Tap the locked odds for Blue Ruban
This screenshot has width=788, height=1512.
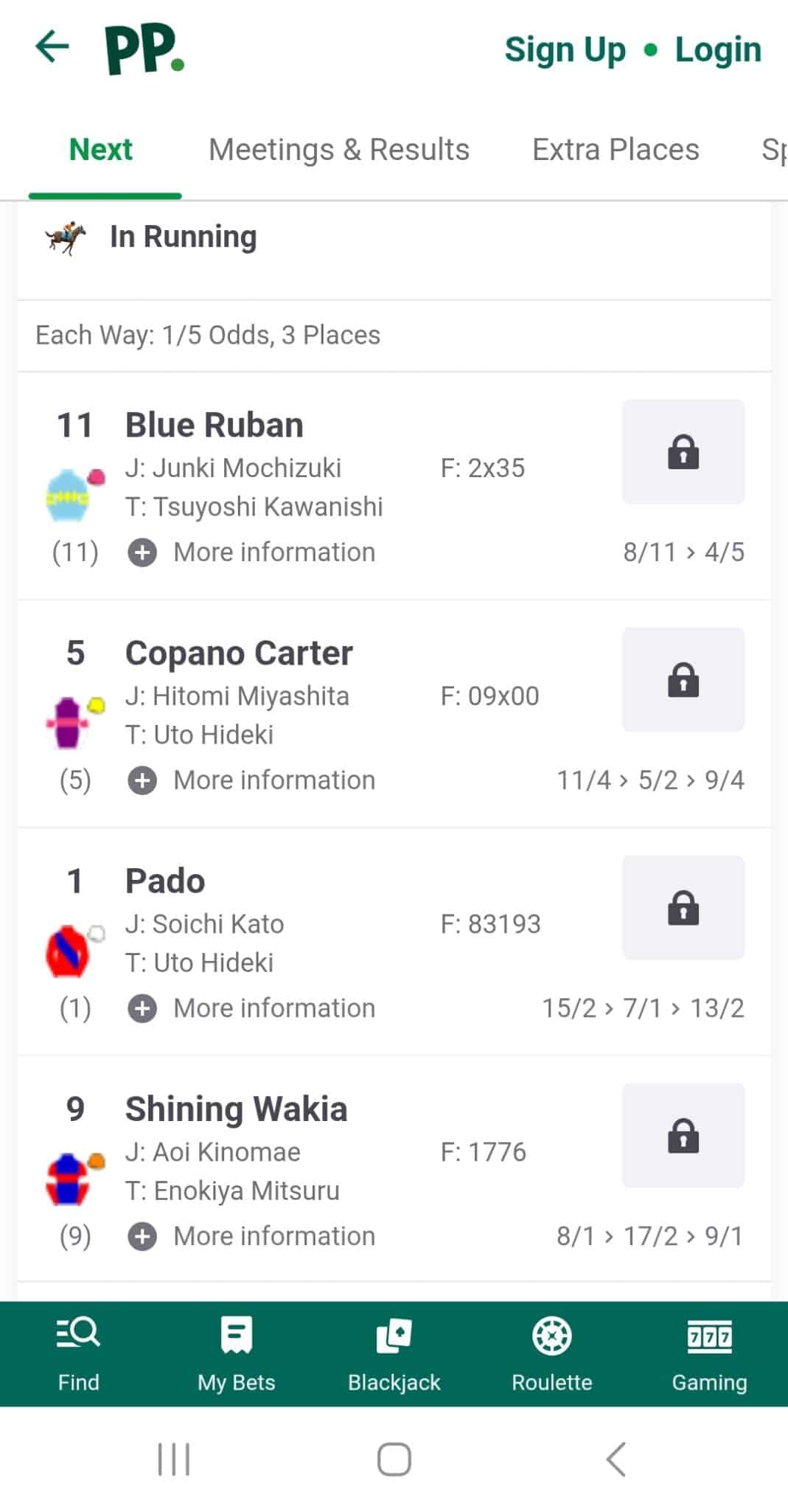pyautogui.click(x=683, y=451)
